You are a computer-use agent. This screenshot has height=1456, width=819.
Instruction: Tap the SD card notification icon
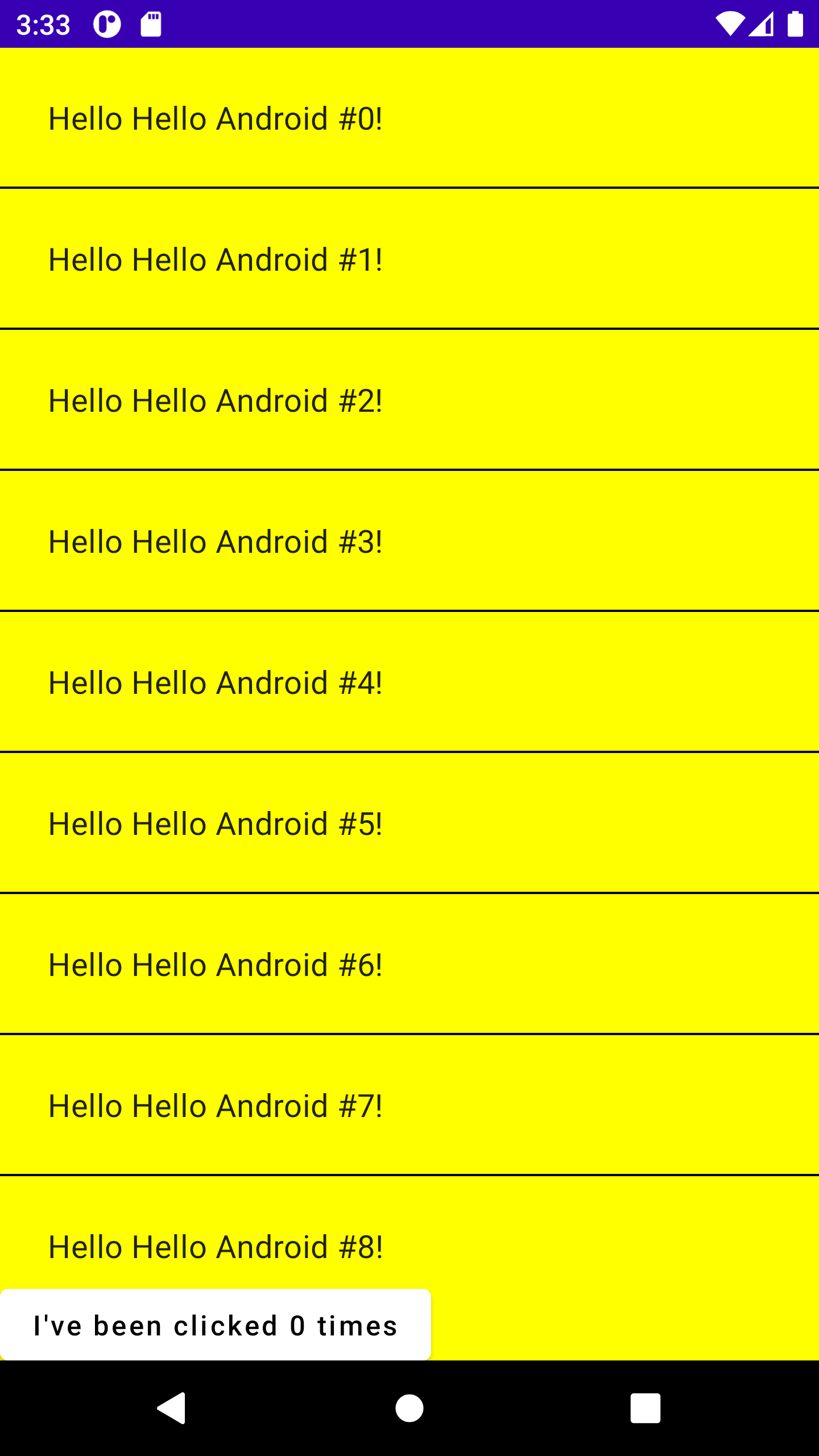(150, 23)
